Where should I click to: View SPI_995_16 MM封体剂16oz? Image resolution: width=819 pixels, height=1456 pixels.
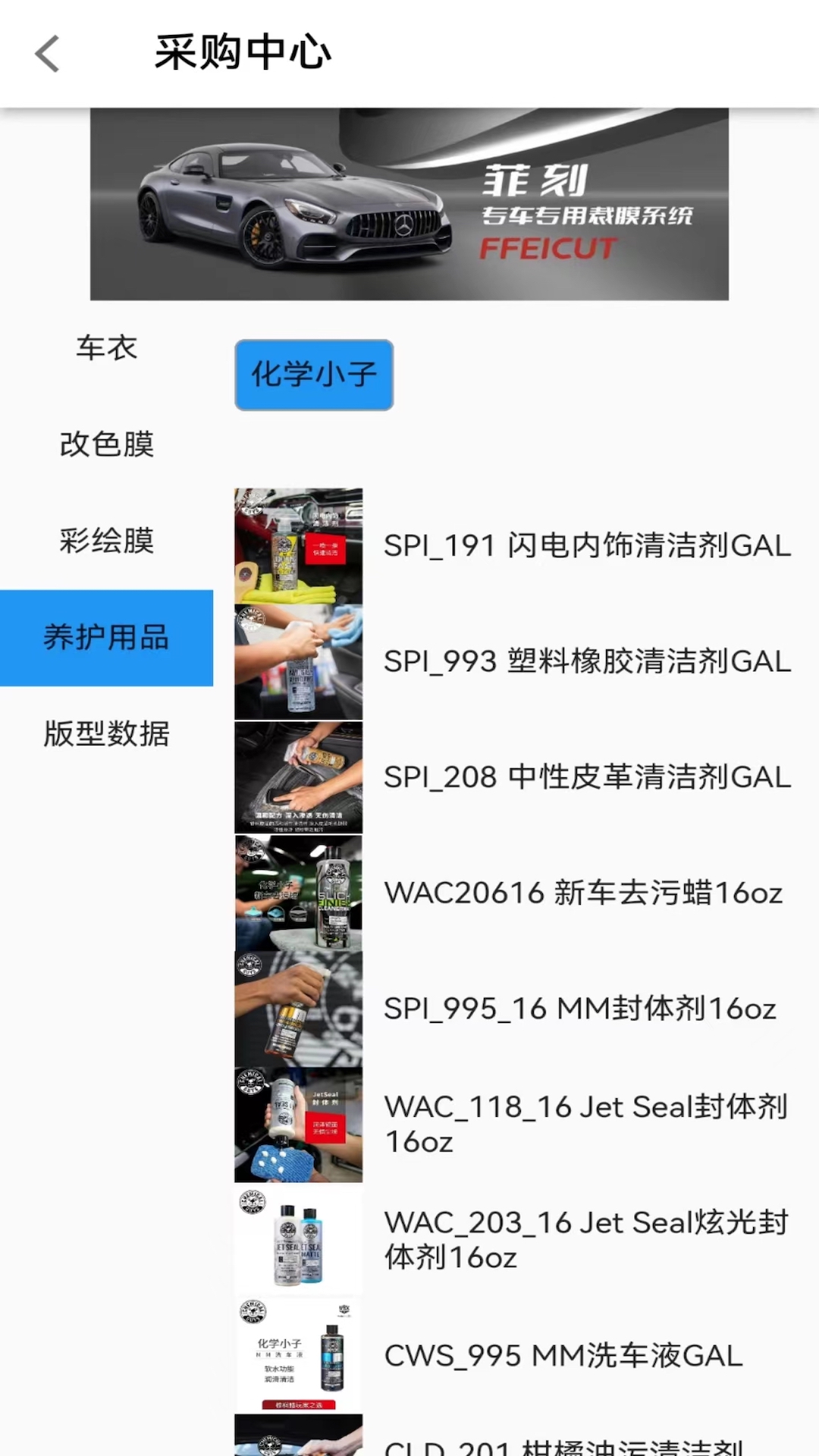(x=579, y=1009)
